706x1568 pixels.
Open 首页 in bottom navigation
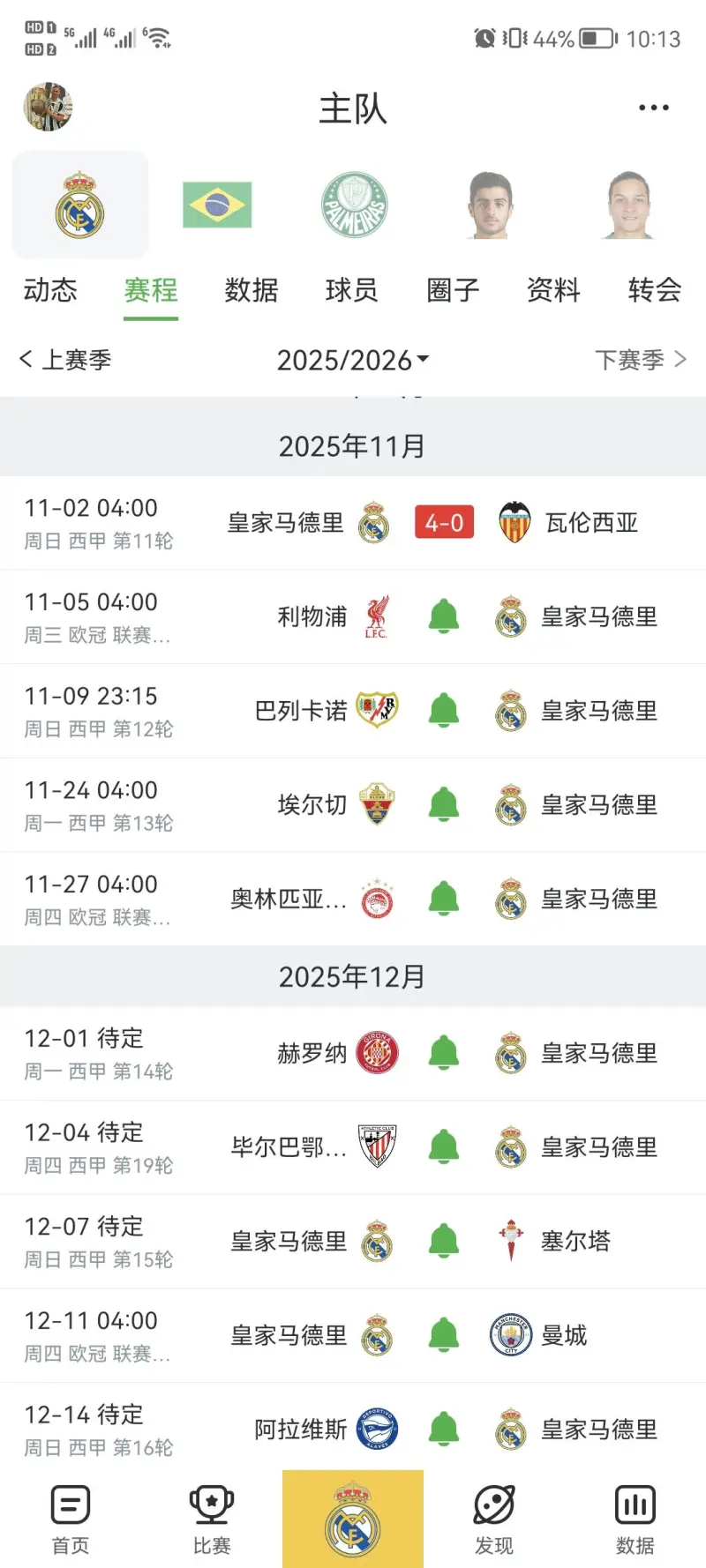click(71, 1519)
